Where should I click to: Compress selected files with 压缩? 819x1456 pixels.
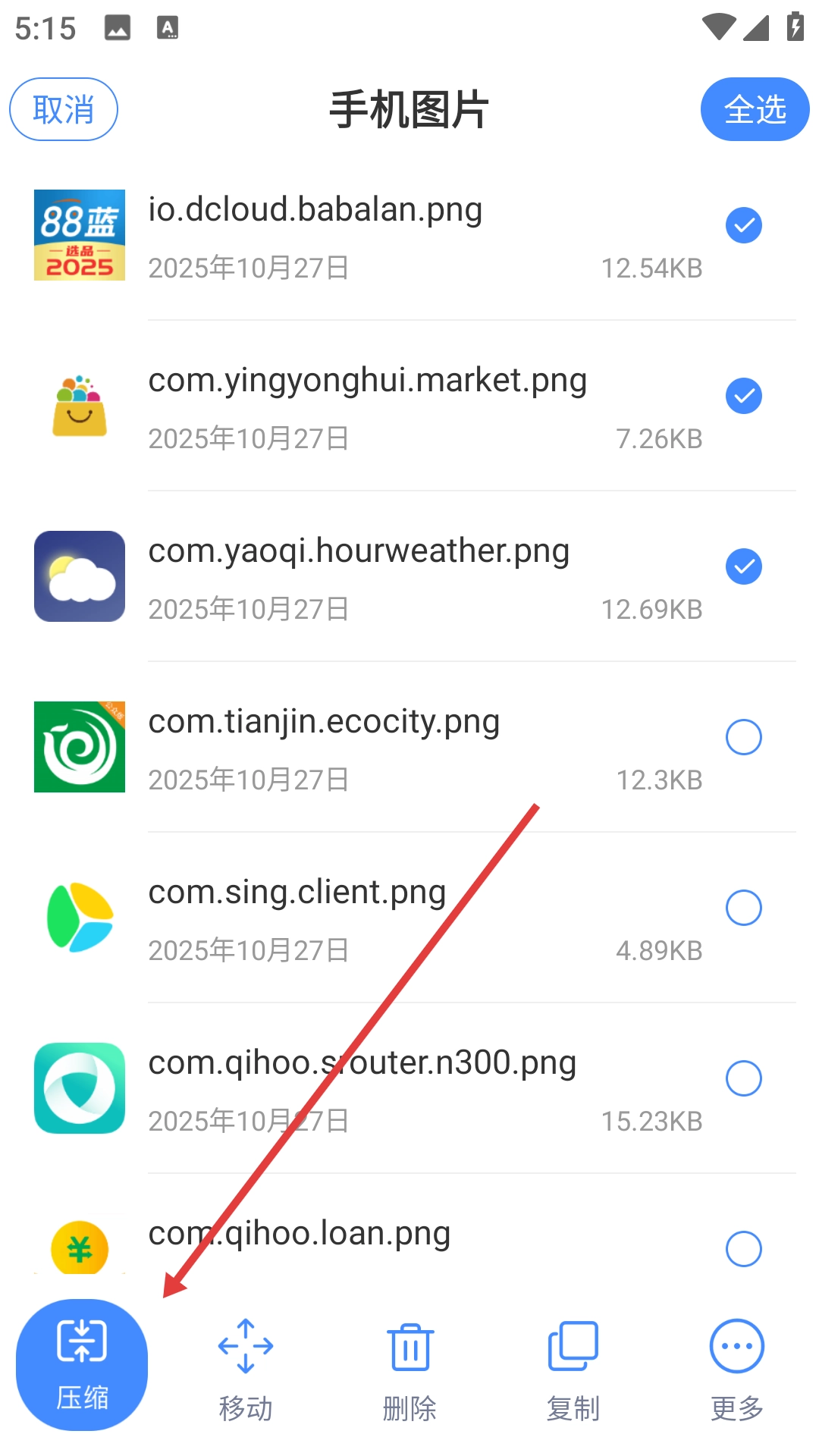point(82,1365)
